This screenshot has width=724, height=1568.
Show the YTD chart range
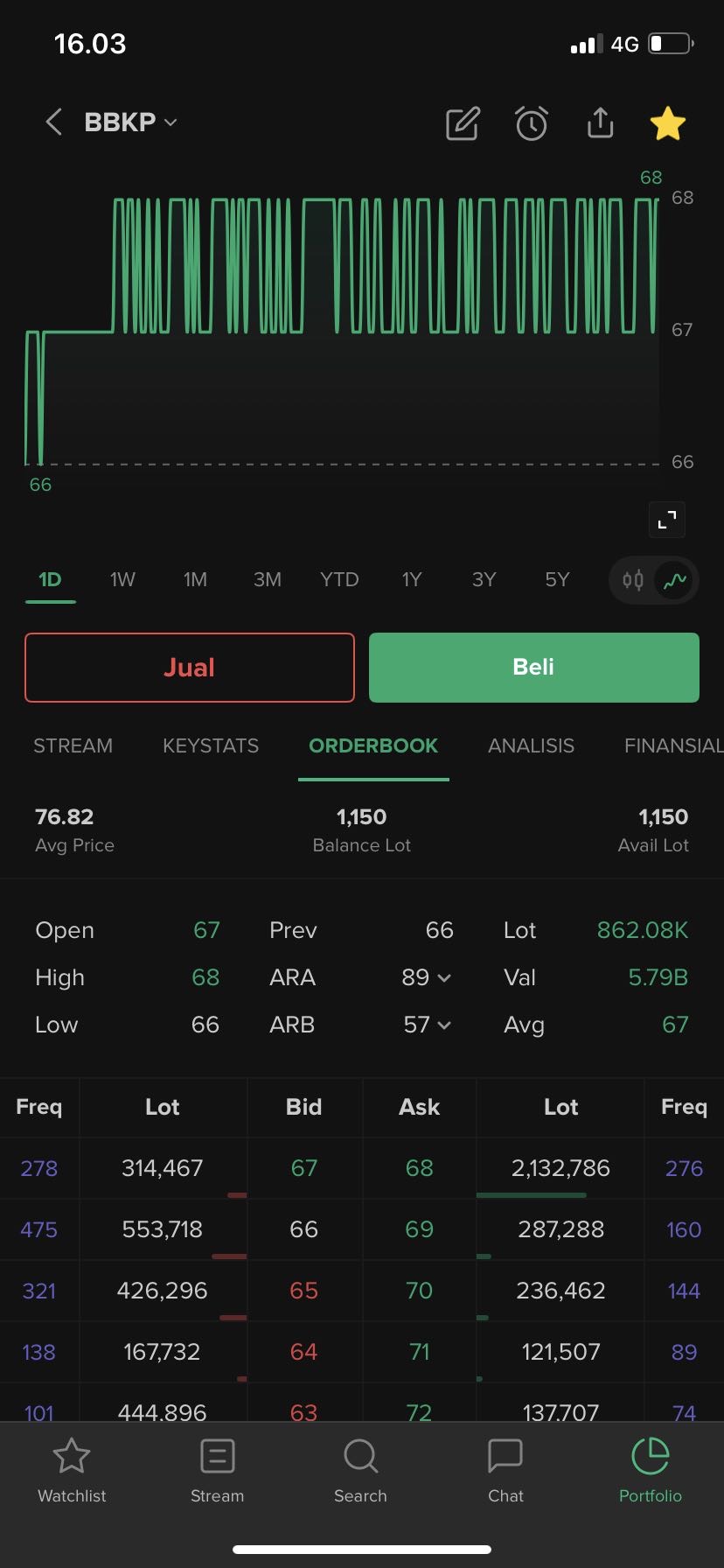click(339, 579)
